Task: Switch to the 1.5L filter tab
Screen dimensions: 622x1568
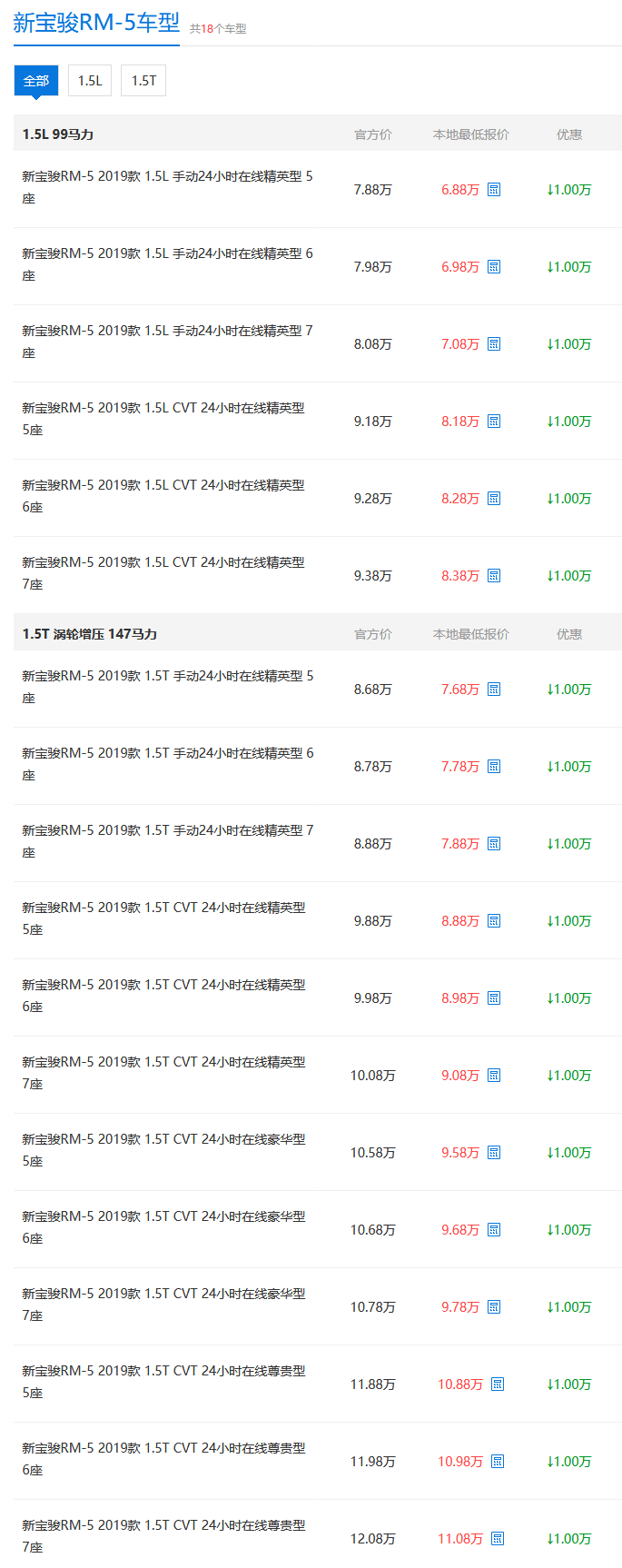Action: coord(90,81)
